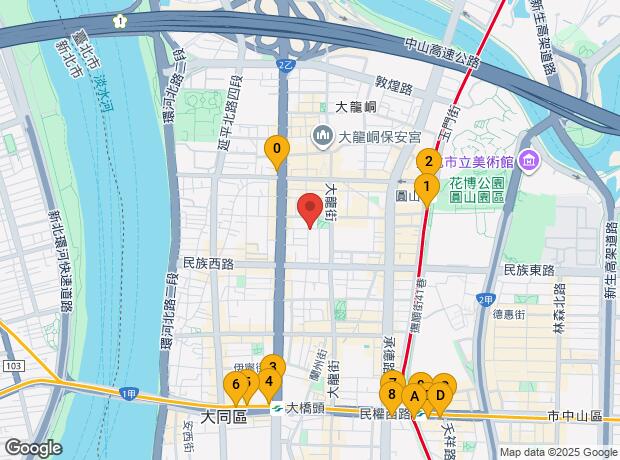Screen dimensions: 620x460
Task: Open map marker A
Action: pyautogui.click(x=414, y=396)
